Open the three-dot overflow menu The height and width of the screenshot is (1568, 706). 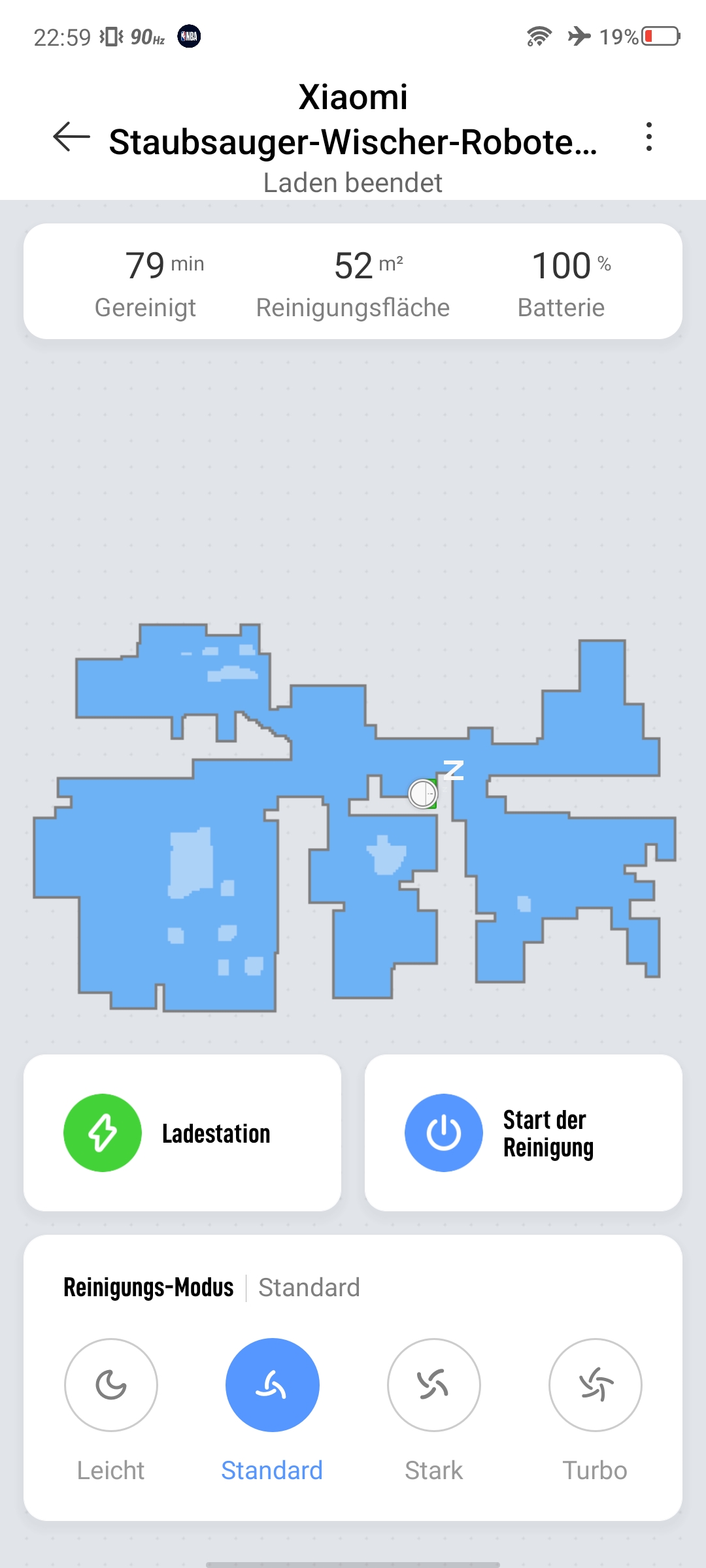[x=648, y=137]
